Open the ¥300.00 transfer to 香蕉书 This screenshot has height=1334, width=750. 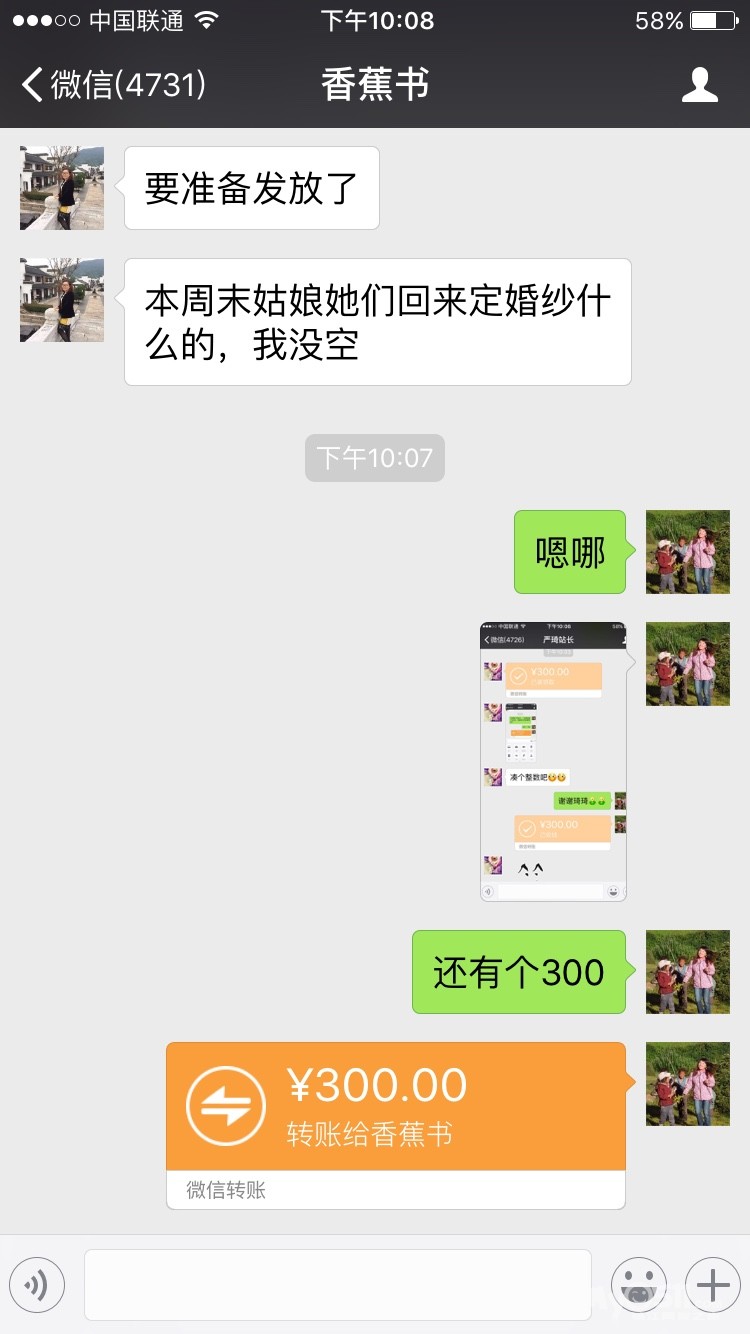tap(396, 1126)
